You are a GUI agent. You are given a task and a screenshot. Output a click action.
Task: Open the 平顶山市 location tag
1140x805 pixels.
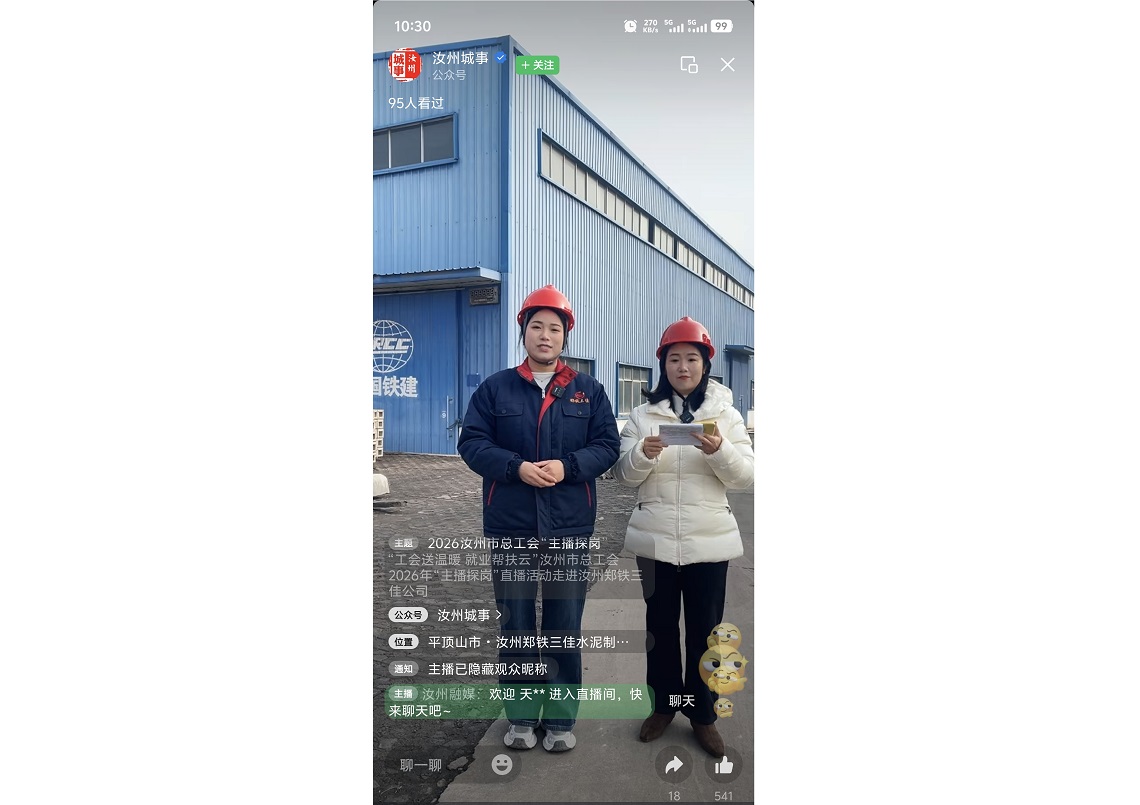(x=527, y=642)
